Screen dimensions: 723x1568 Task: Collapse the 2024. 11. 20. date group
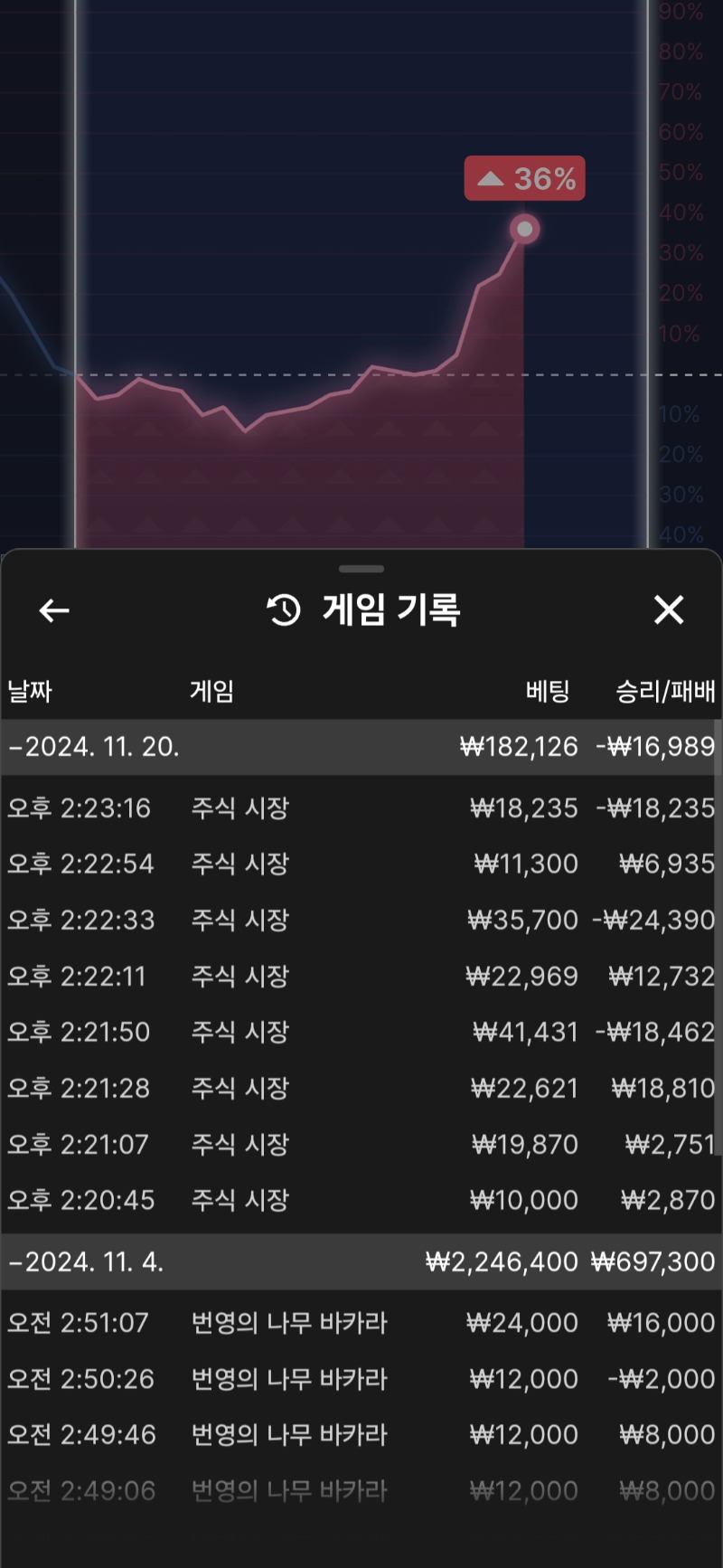point(361,747)
